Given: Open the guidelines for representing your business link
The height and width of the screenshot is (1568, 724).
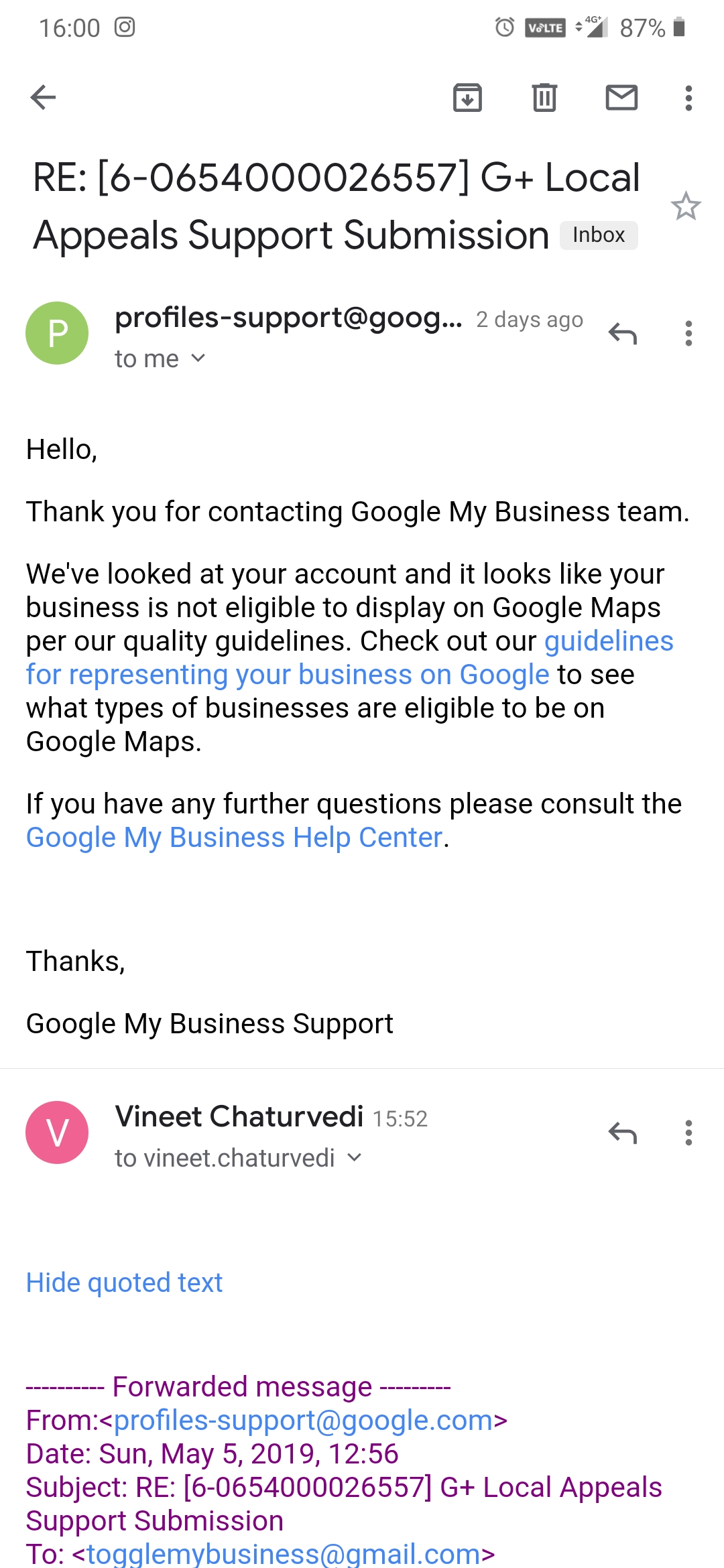Looking at the screenshot, I should 349,658.
